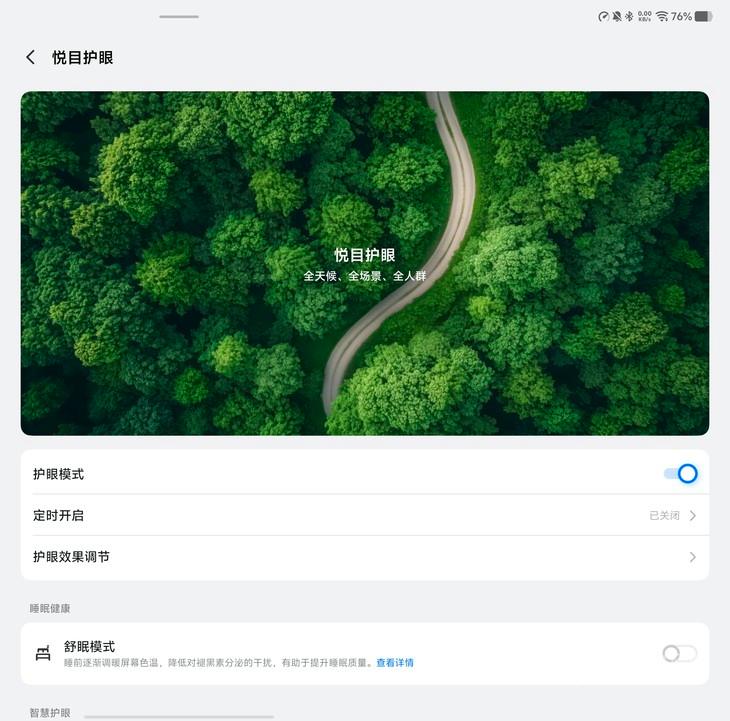730x721 pixels.
Task: Open the 定时开启 schedule setting
Action: coord(365,516)
